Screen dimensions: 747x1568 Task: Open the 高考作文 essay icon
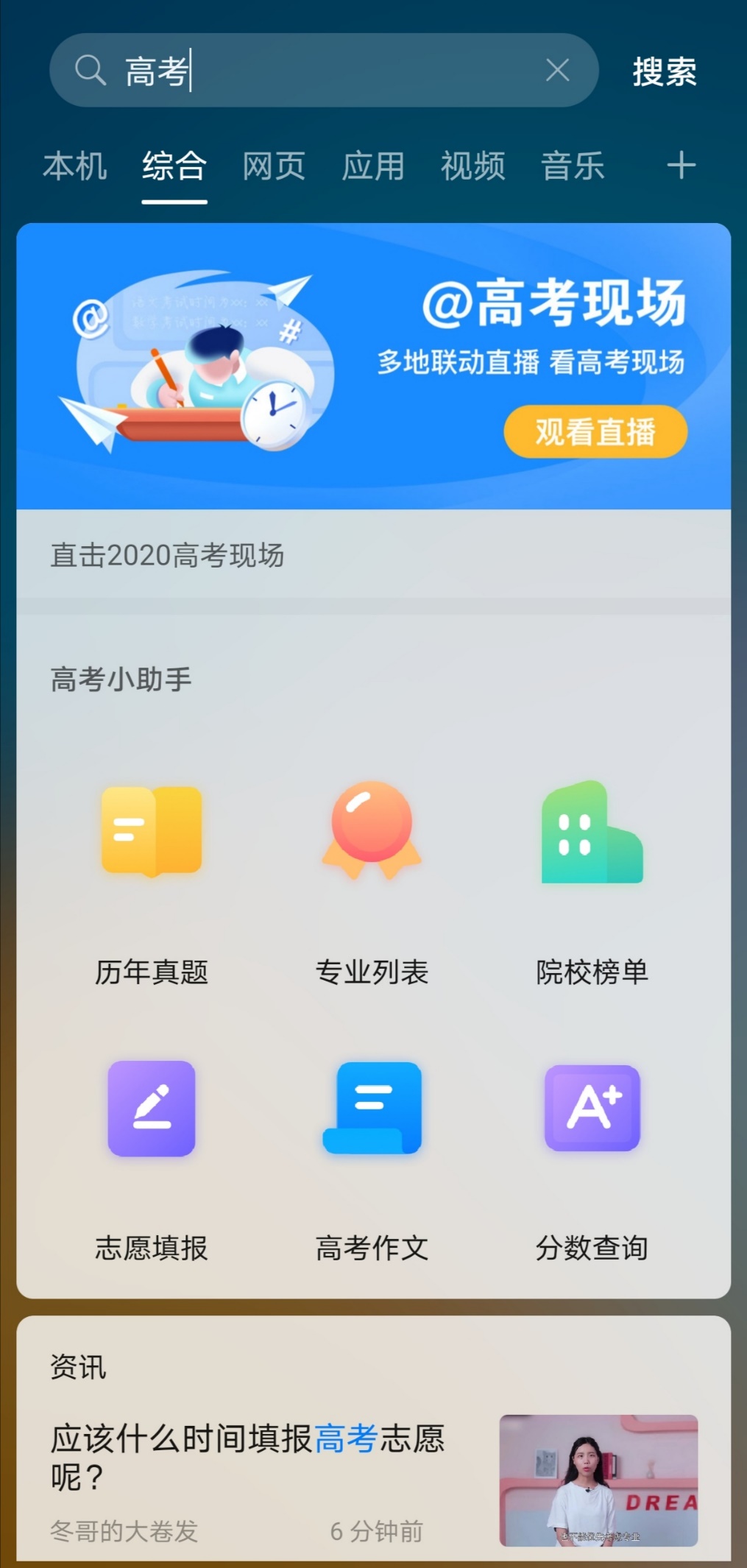coord(372,1108)
